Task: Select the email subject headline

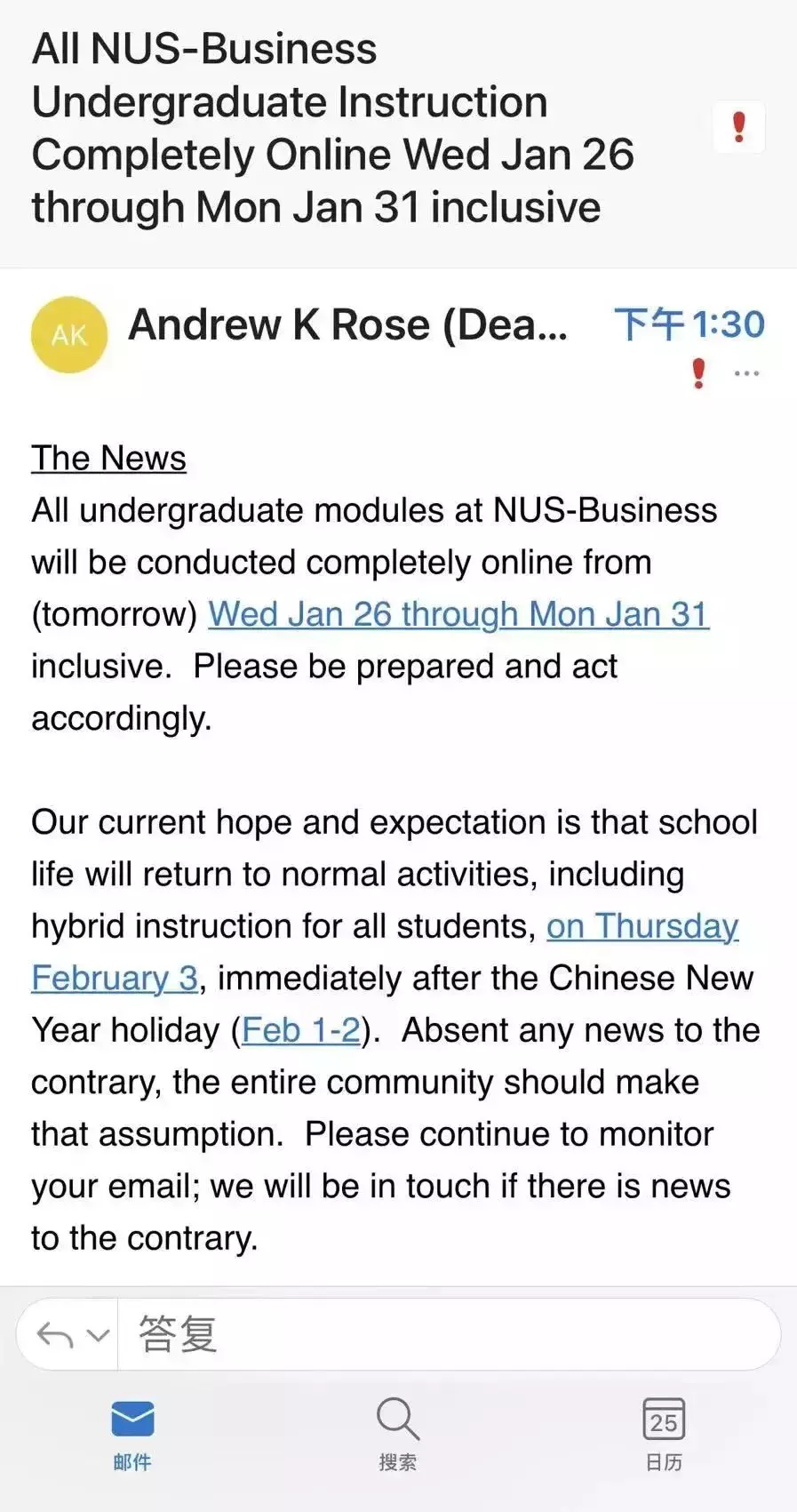Action: pyautogui.click(x=333, y=128)
